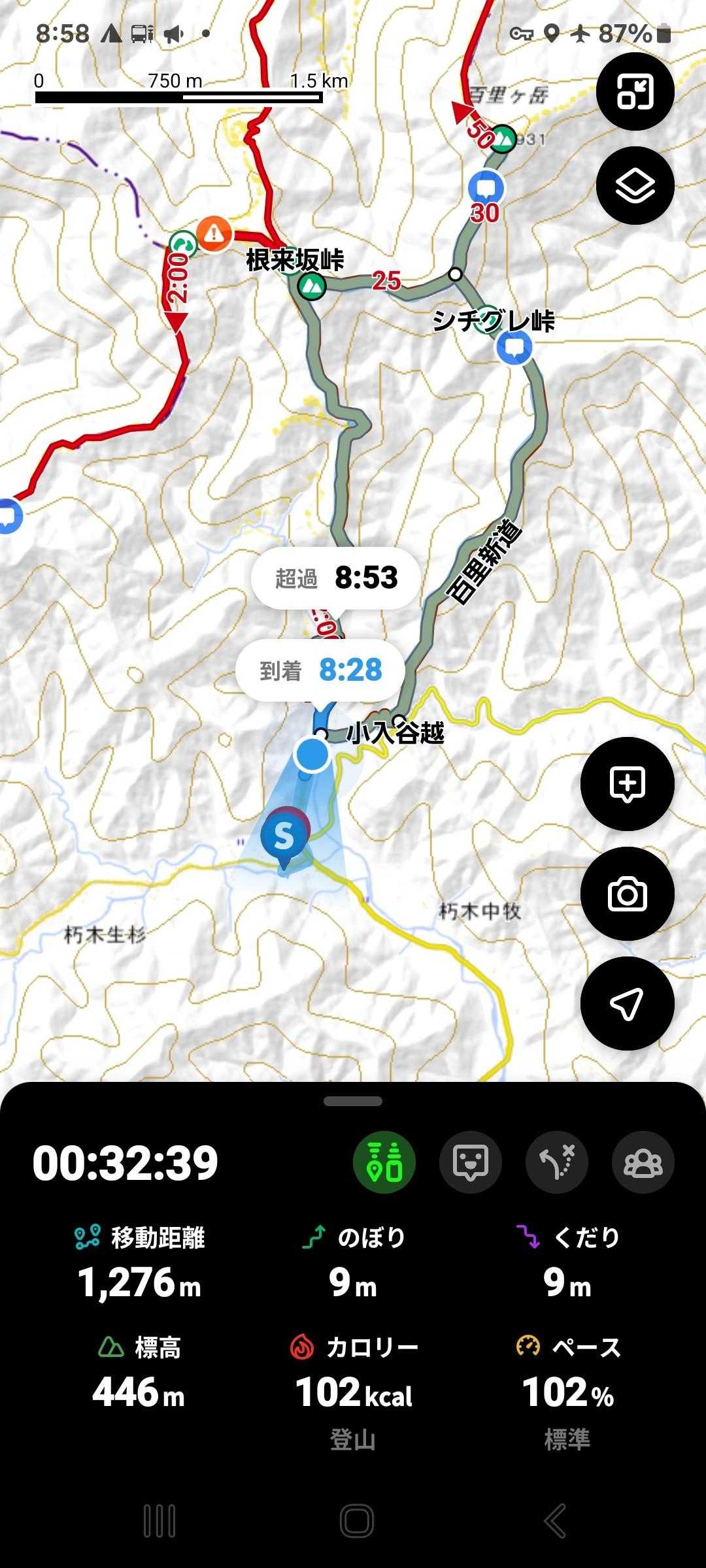
Task: Open the 到着 8:28 arrival time bubble
Action: coord(320,670)
